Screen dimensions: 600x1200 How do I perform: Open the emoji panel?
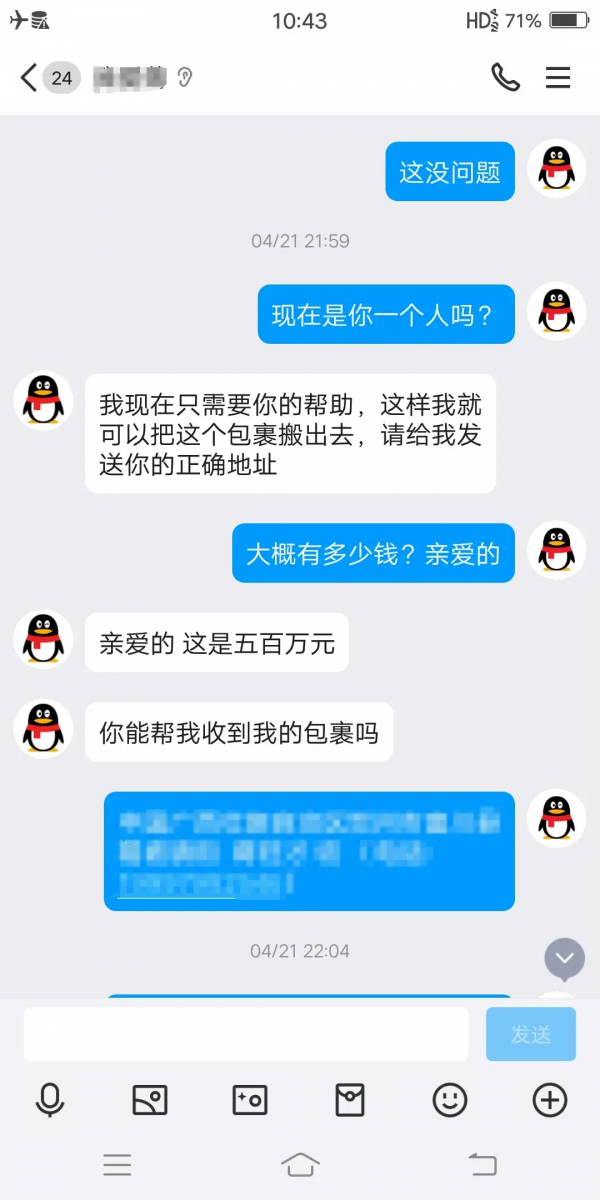pos(450,1100)
